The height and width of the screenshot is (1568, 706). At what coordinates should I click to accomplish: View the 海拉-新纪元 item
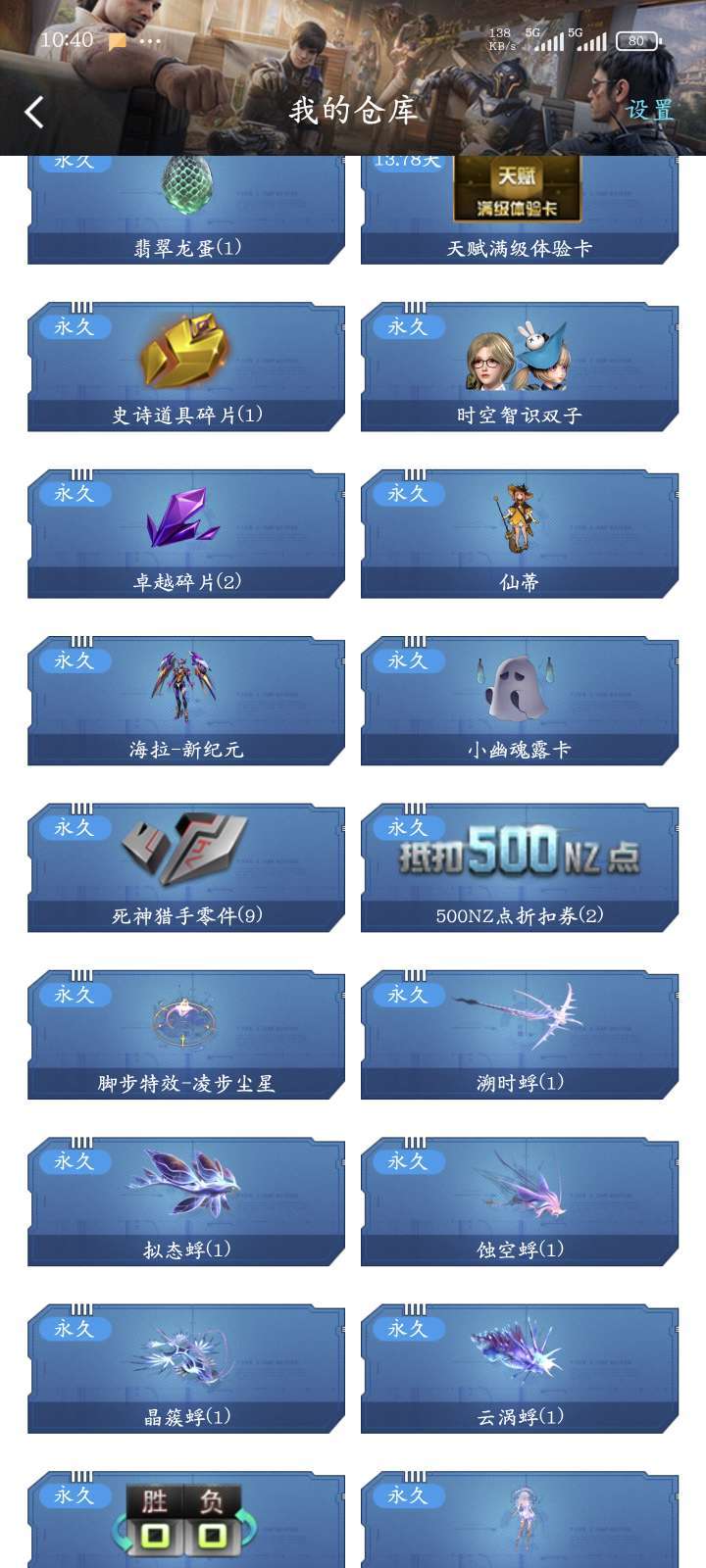[x=186, y=702]
